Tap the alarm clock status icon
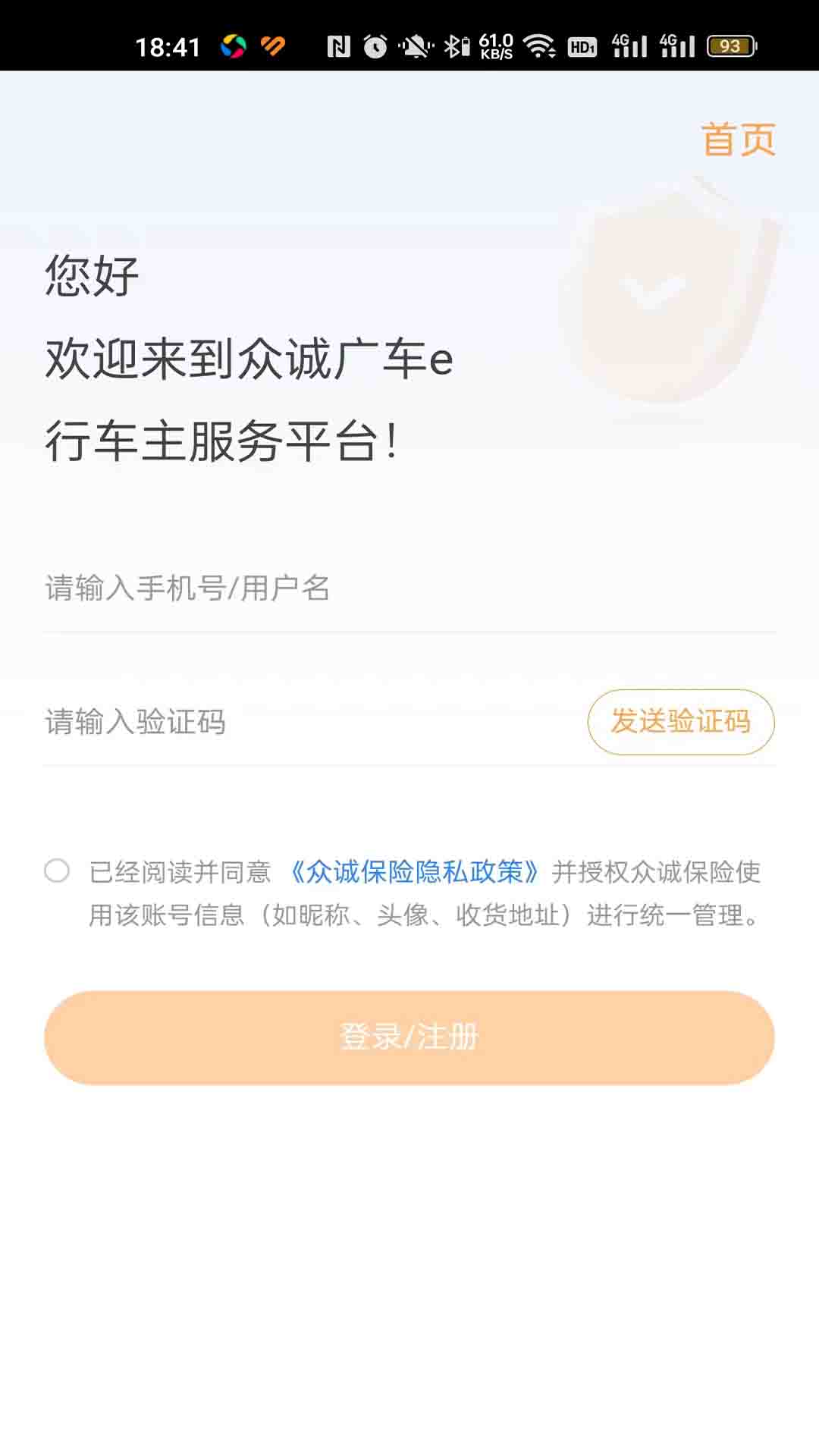Image resolution: width=819 pixels, height=1456 pixels. (375, 46)
